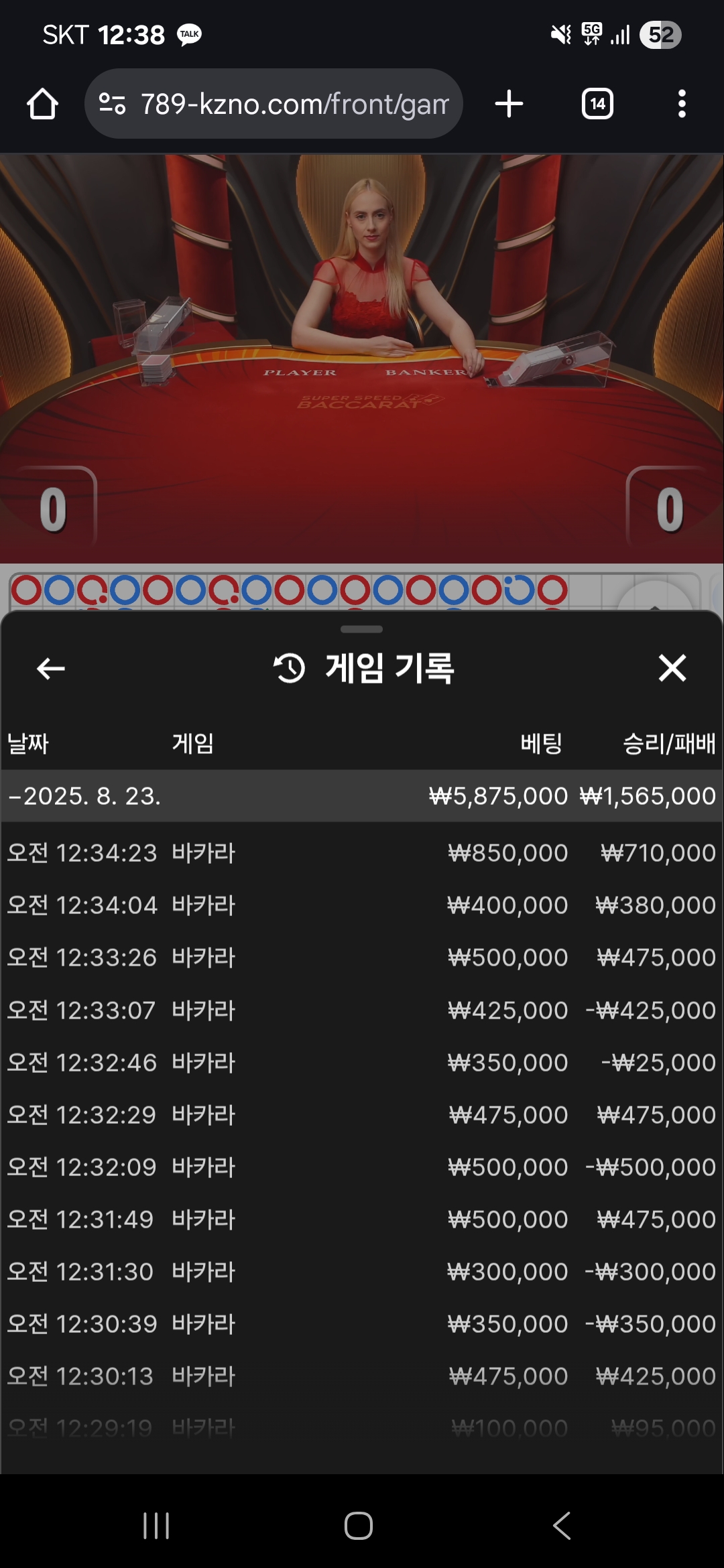Open the baccarat record at 12:31:49
The image size is (724, 1568).
pyautogui.click(x=362, y=1220)
